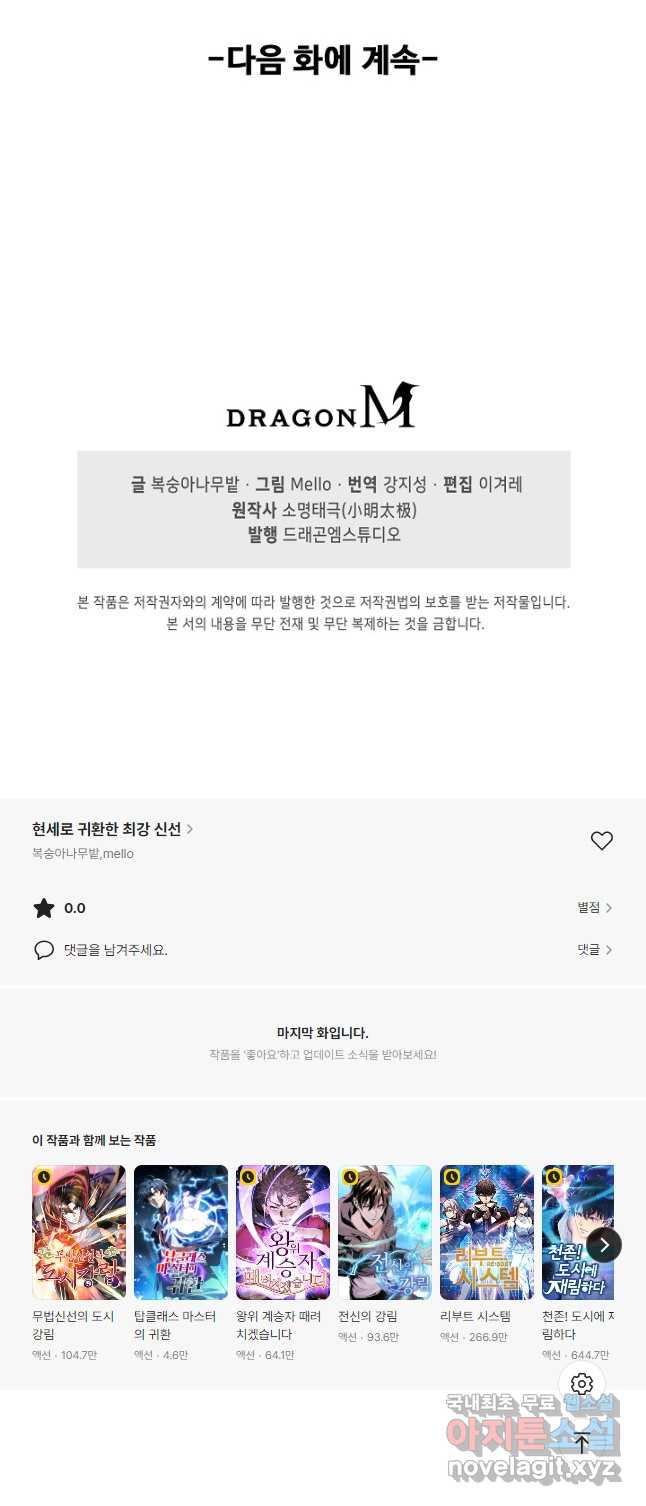Open the 별점 rating page
Screen dimensions: 646x1506
pos(594,908)
